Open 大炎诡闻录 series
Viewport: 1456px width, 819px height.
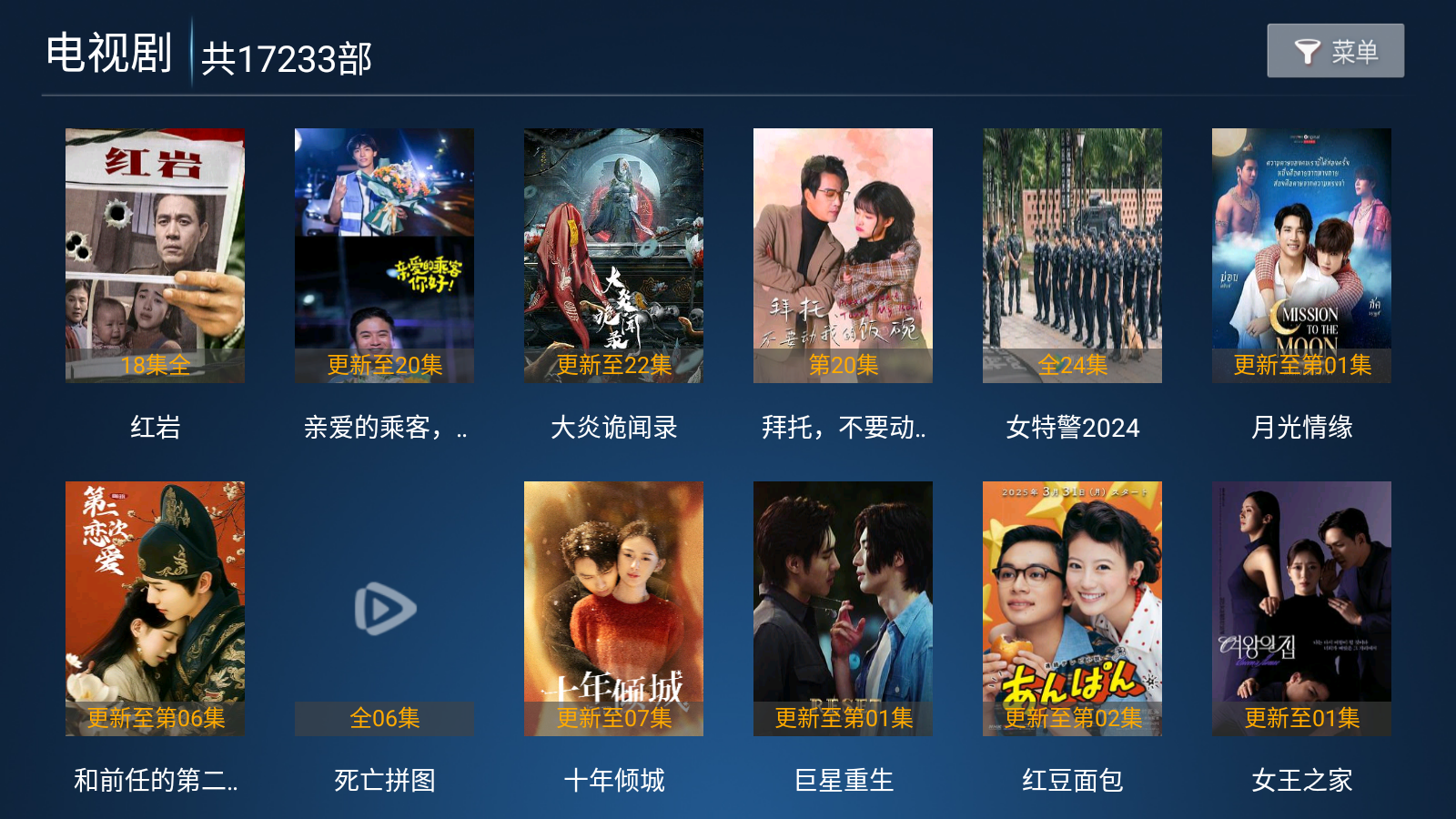coord(613,255)
